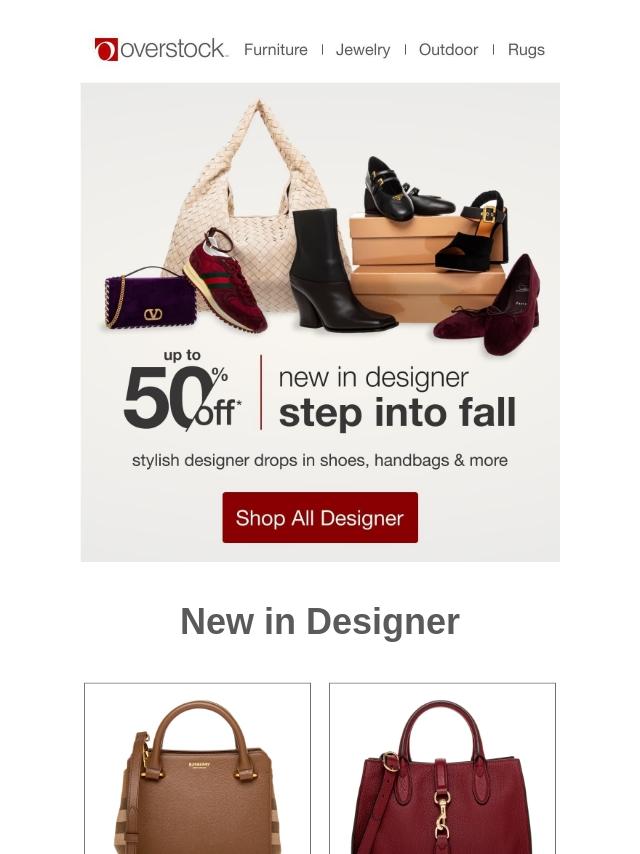Open the up to 50% off designer banner

point(320,322)
